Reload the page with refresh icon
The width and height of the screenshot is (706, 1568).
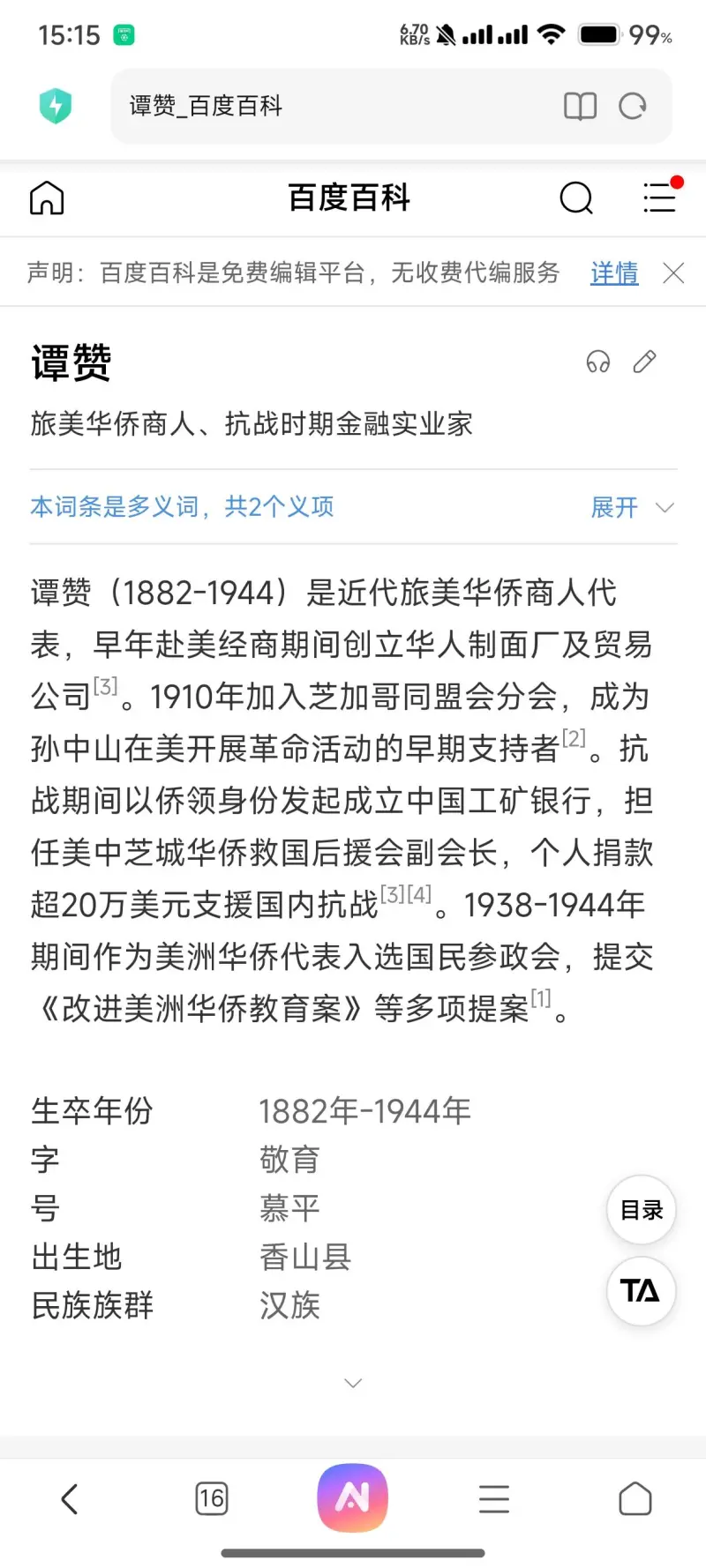[632, 107]
